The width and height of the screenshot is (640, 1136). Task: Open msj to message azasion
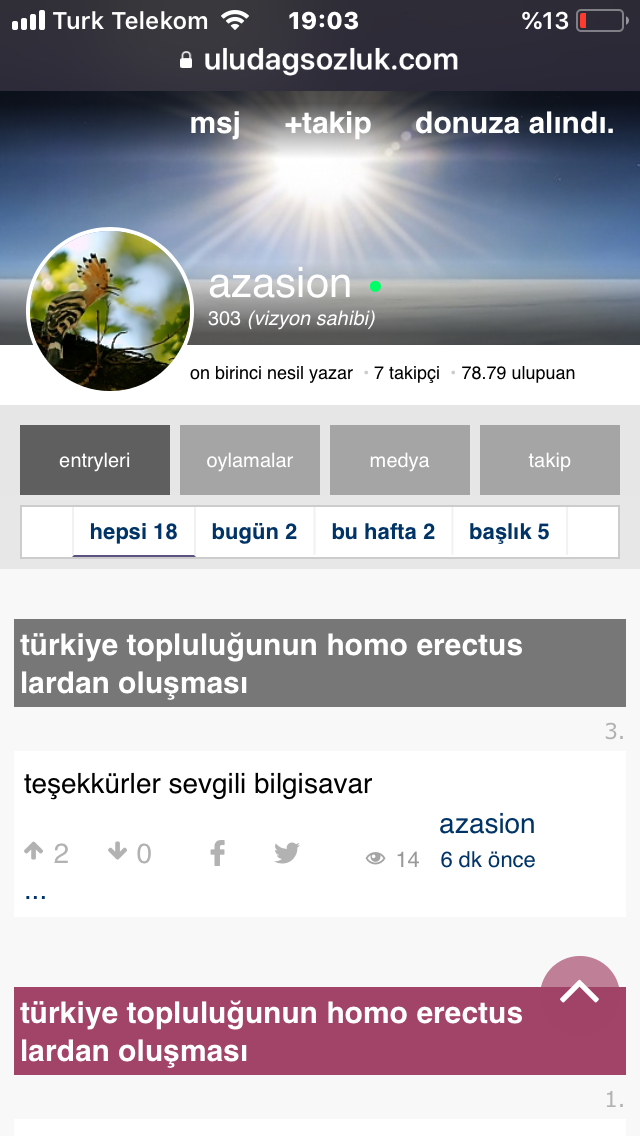(x=215, y=124)
